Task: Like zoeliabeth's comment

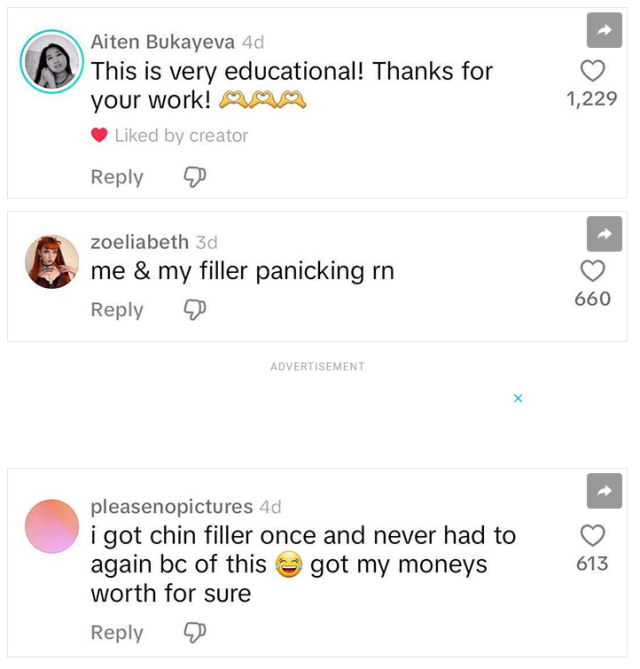Action: coord(593,271)
